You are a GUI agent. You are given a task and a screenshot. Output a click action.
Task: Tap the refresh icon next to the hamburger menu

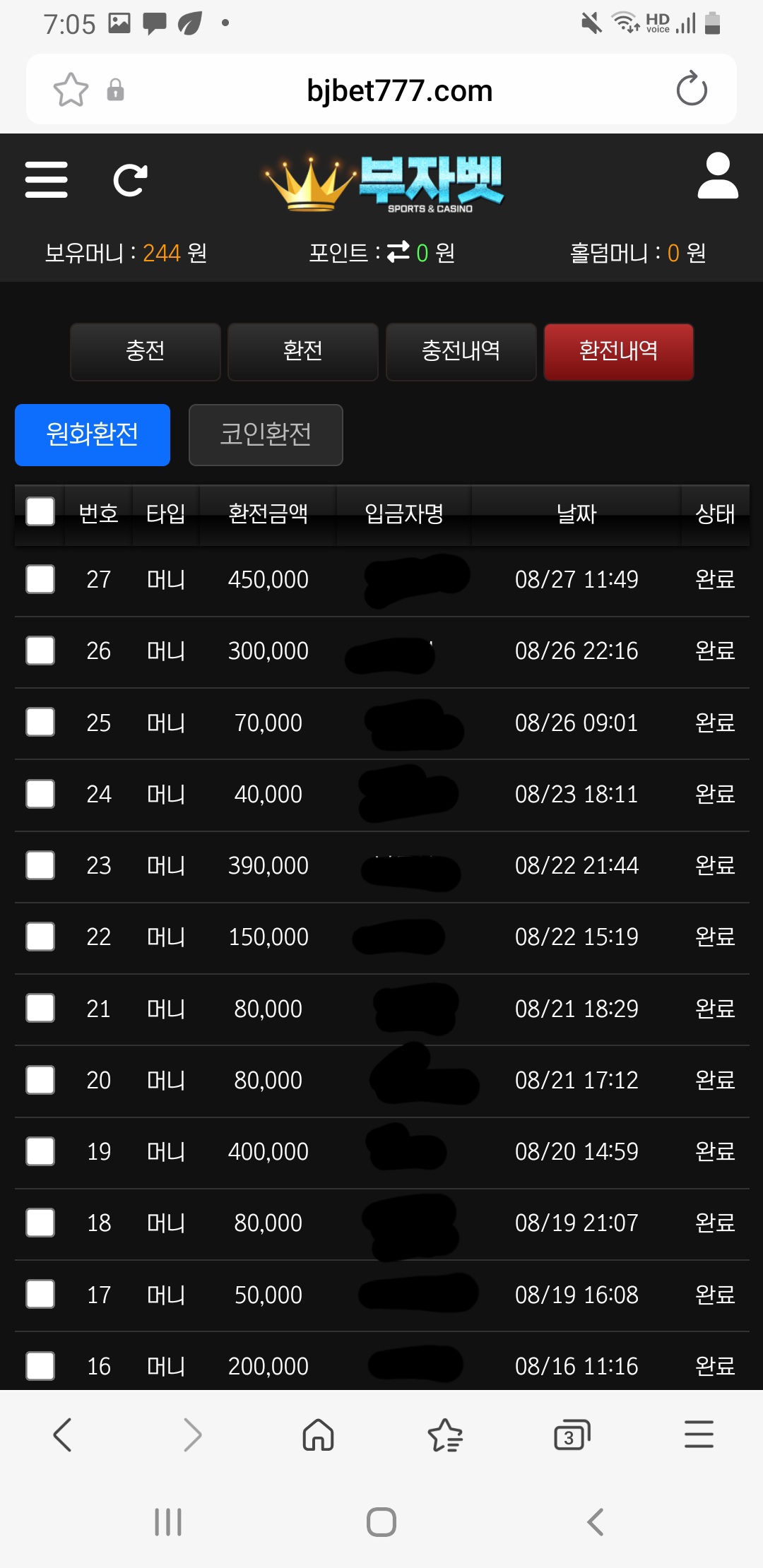click(131, 180)
